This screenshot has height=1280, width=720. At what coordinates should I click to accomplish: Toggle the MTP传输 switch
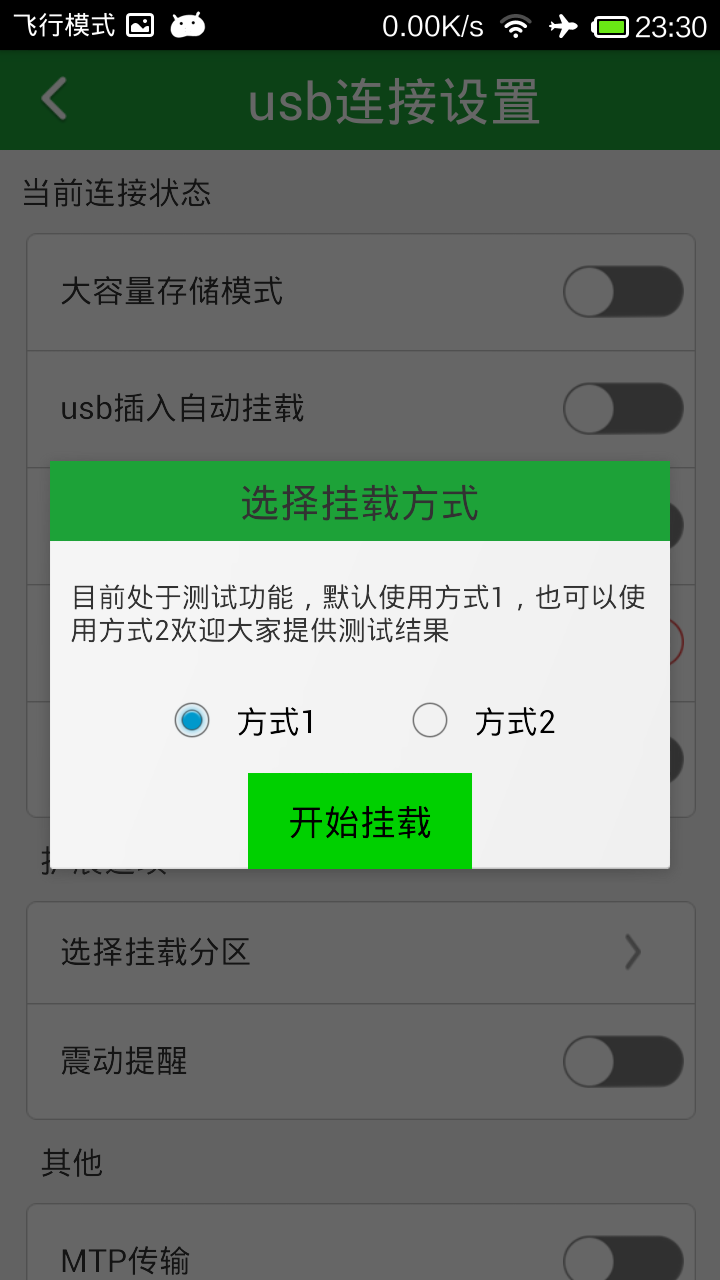(x=622, y=1258)
